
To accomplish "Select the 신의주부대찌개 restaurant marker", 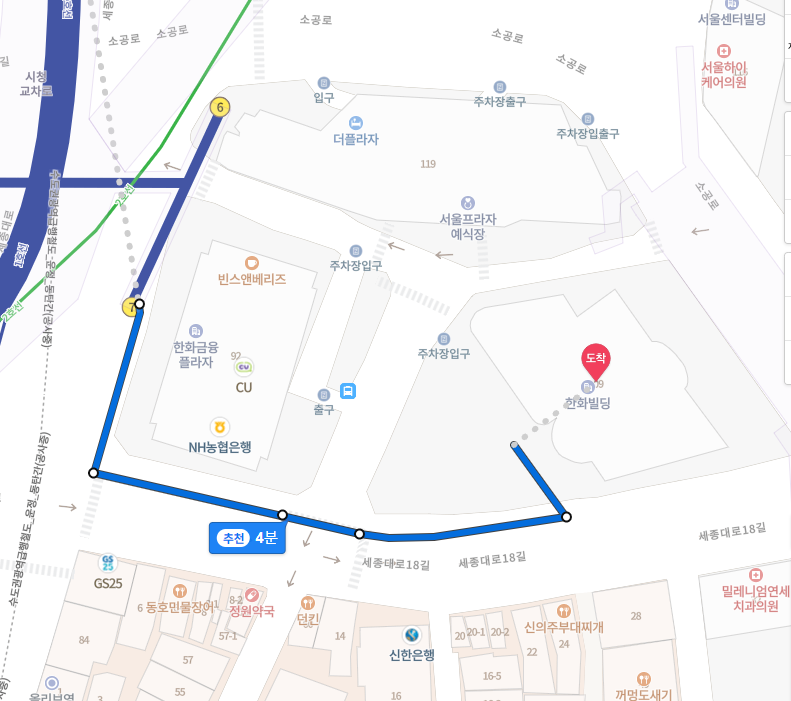I will pos(563,610).
